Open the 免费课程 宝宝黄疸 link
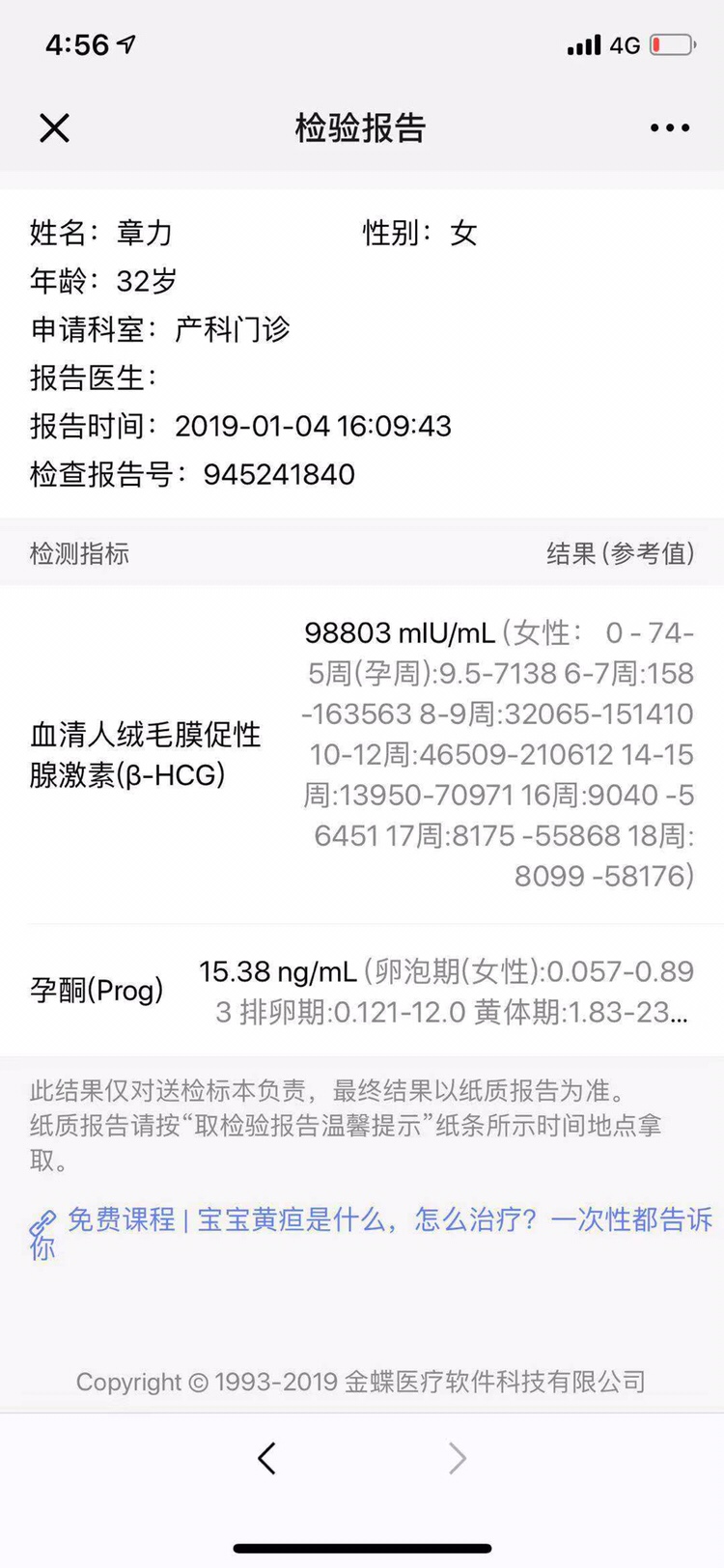The image size is (724, 1568). 386,1220
